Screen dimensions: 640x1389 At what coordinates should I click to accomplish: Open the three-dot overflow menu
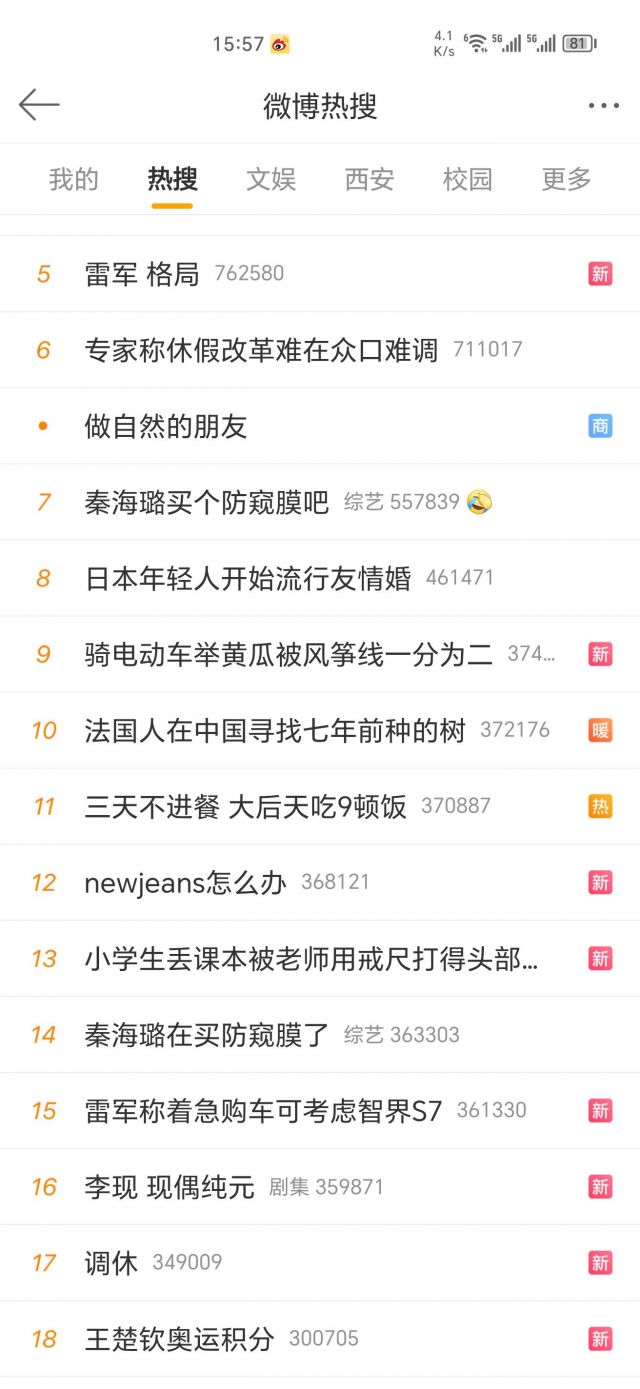603,106
